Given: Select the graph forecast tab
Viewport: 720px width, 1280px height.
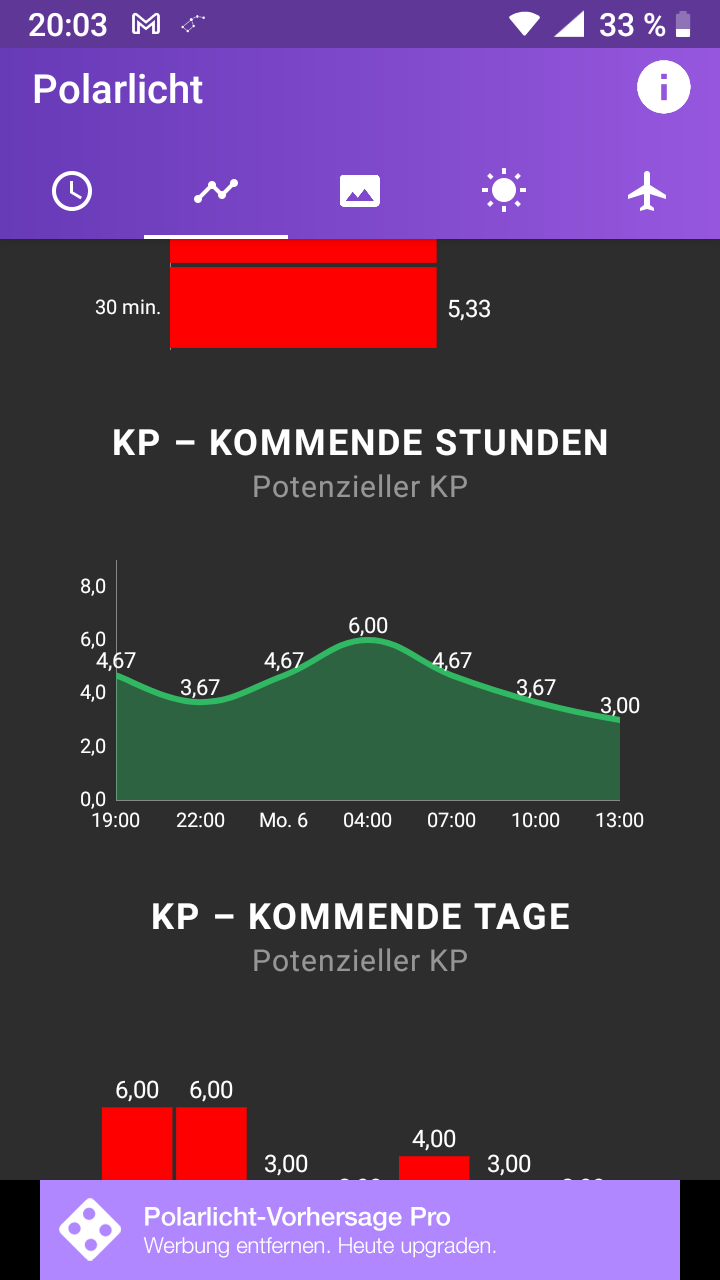Looking at the screenshot, I should (216, 190).
